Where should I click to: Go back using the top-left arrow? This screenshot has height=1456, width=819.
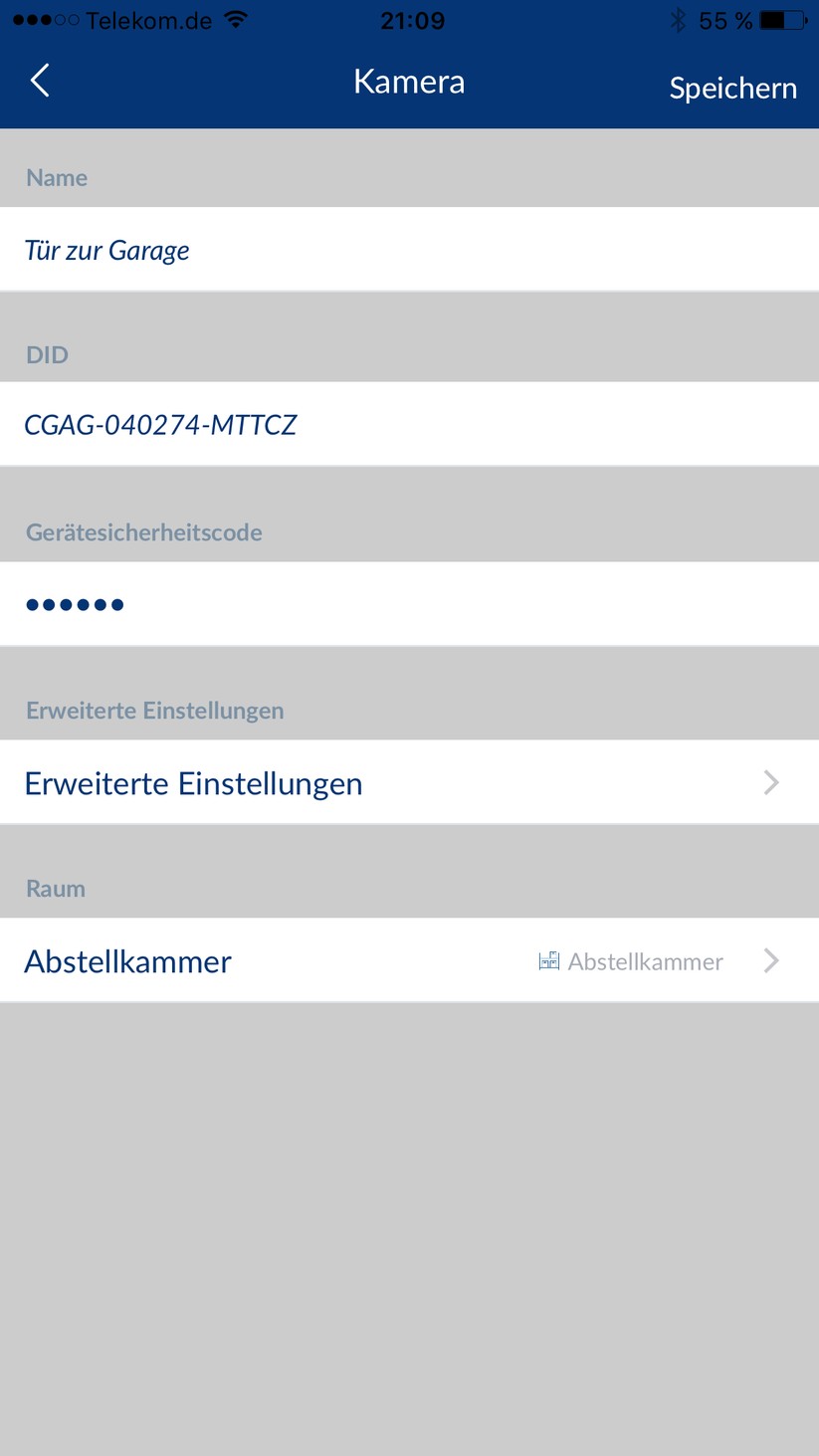click(x=40, y=81)
